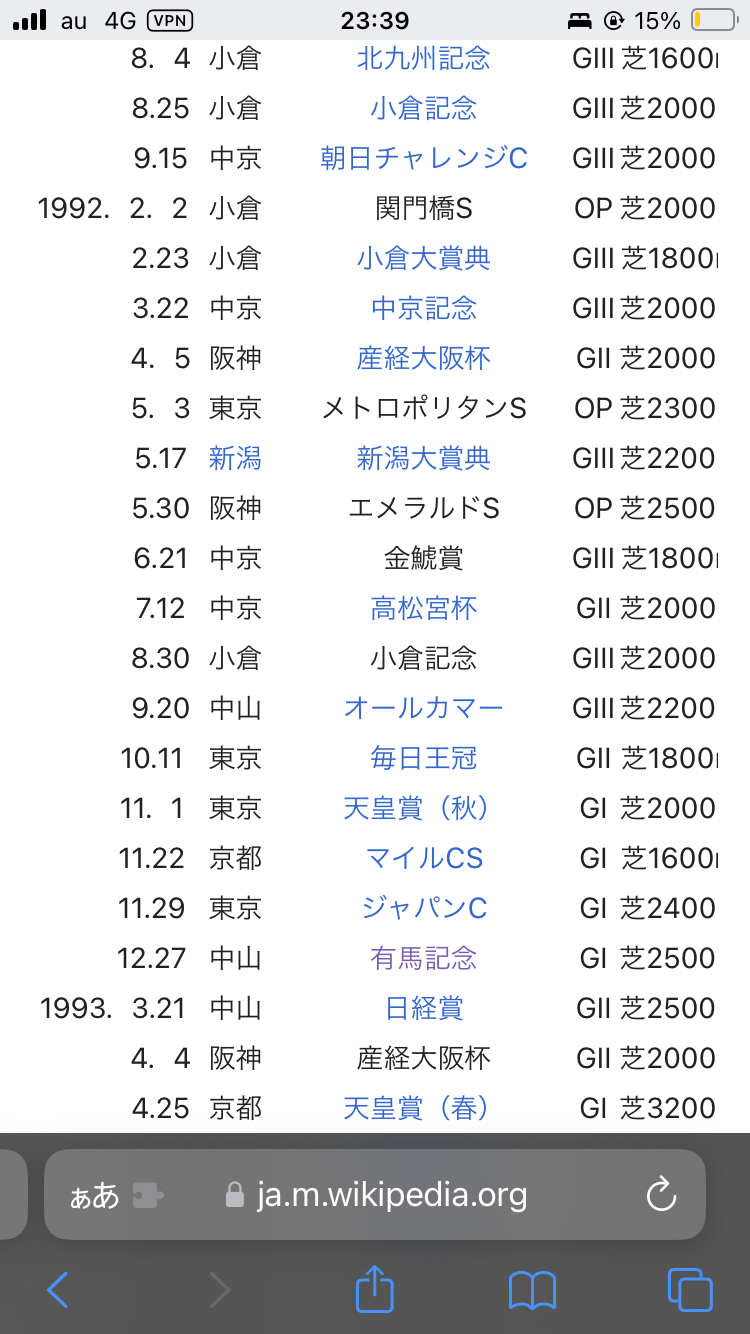Open the 朝日チャレンジC link

coord(423,158)
